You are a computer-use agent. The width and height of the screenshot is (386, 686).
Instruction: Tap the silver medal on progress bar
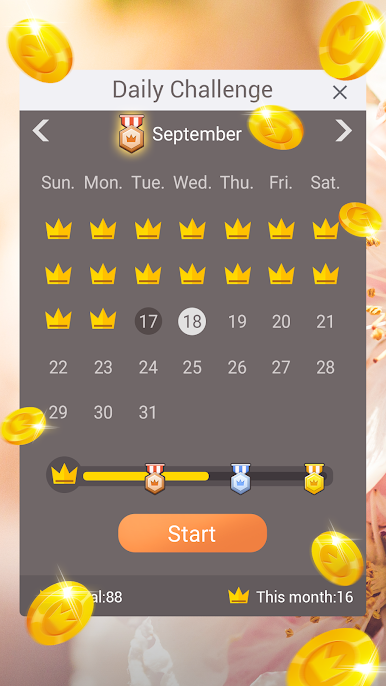coord(241,479)
